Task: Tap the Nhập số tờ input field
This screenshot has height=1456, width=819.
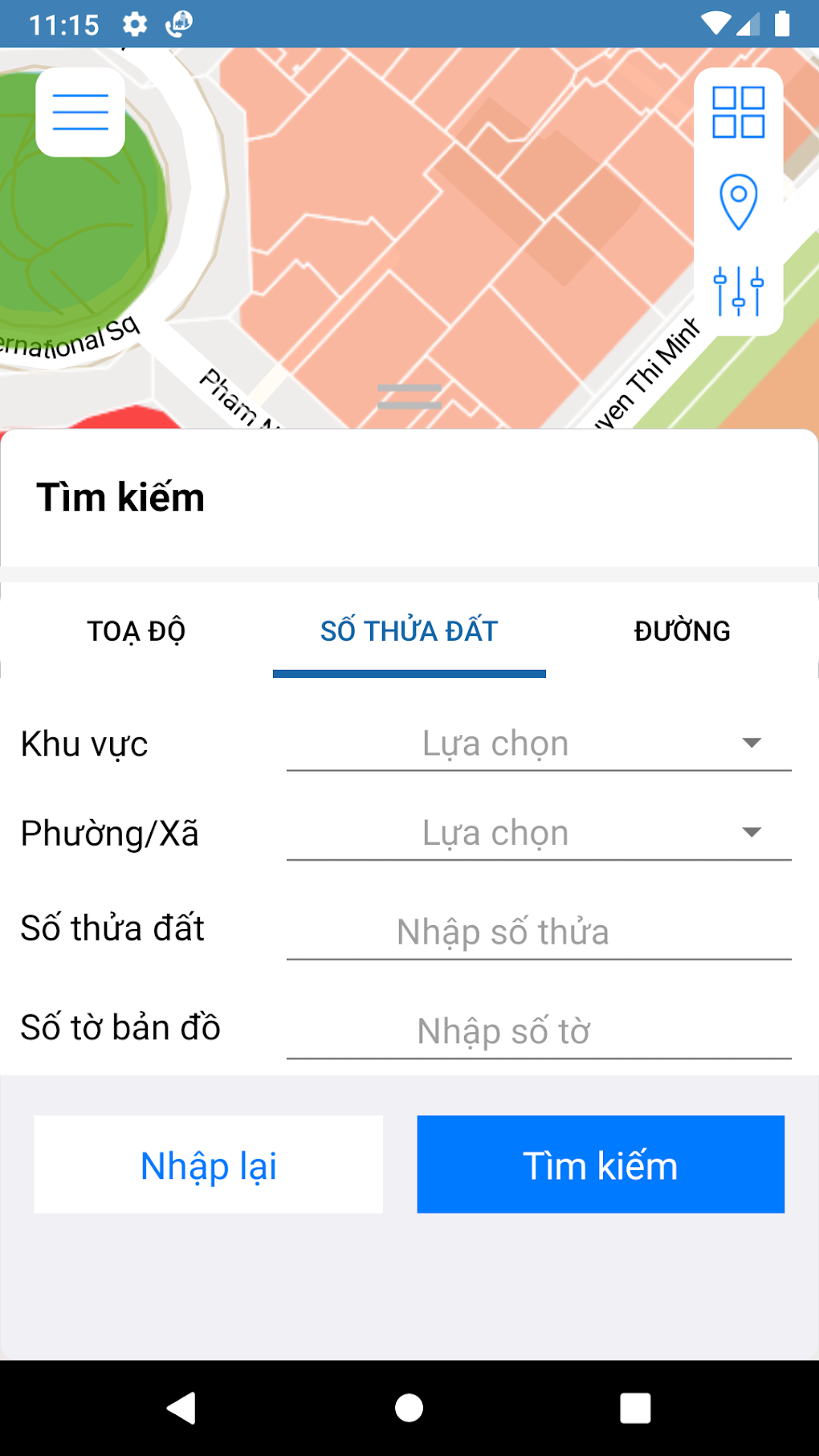Action: pyautogui.click(x=538, y=1030)
